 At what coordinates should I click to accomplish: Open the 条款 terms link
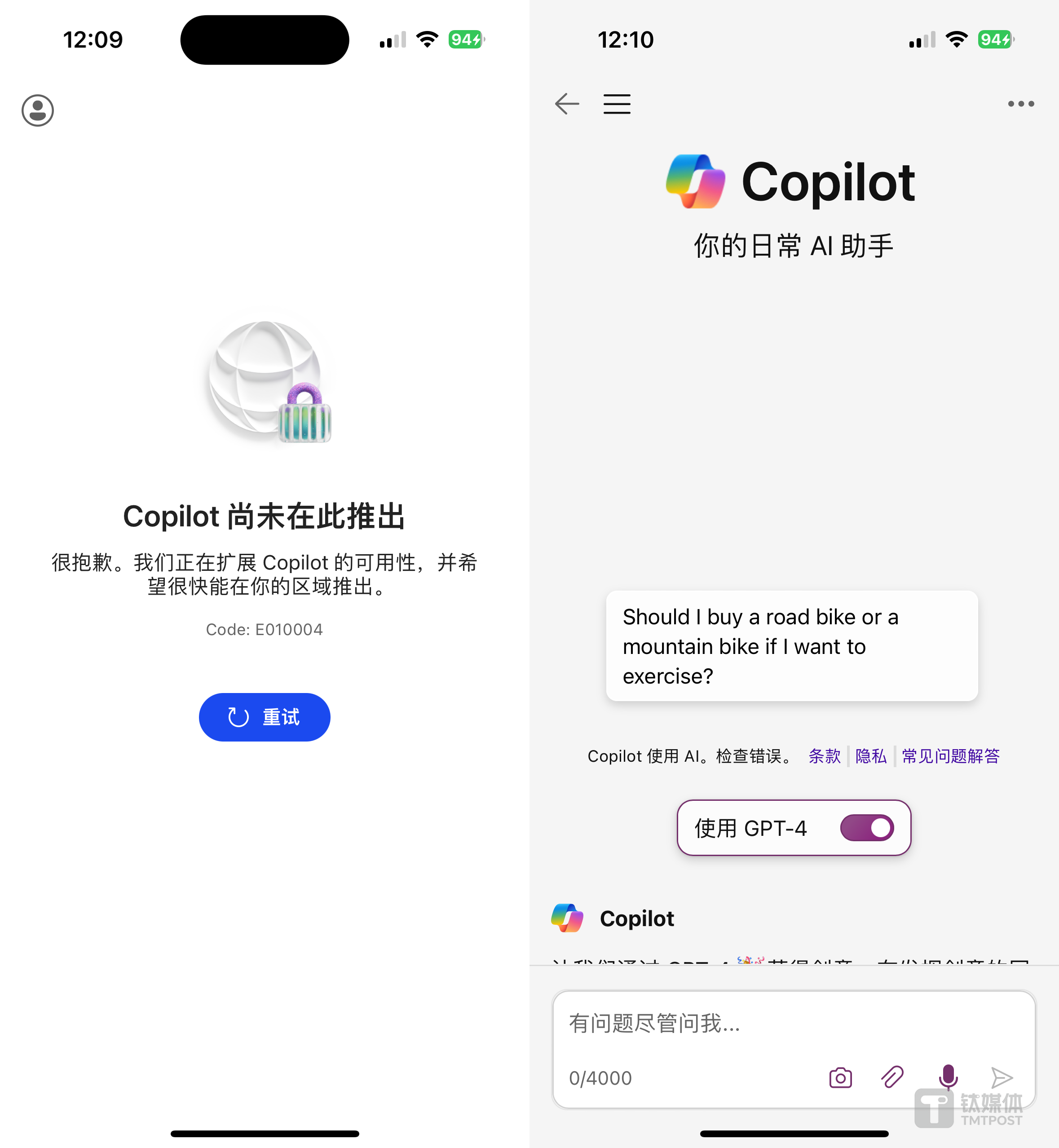[x=824, y=756]
